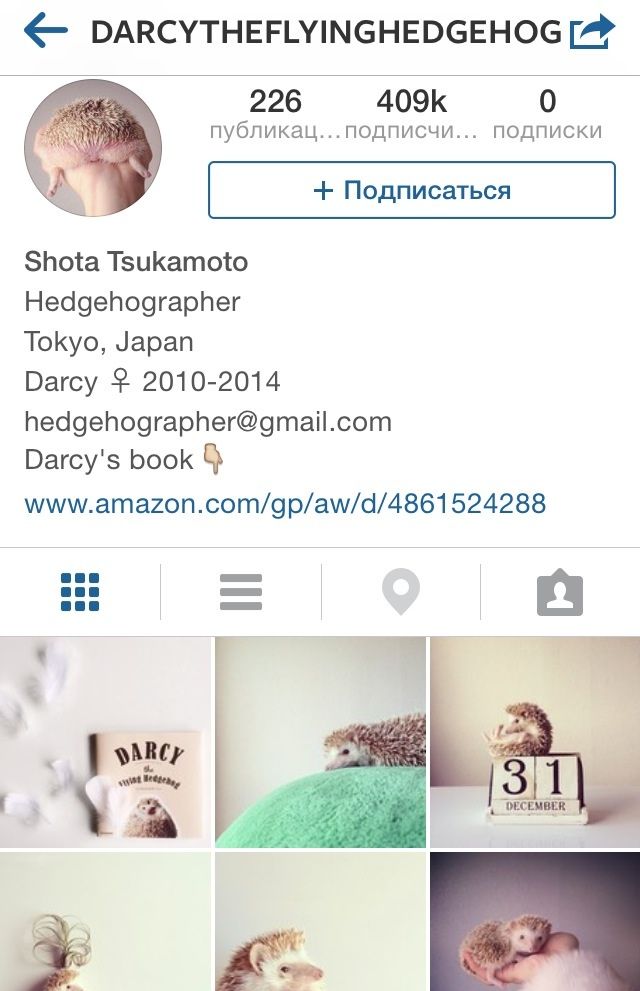Screen dimensions: 640x991
Task: Go back using the arrow
Action: [x=45, y=31]
